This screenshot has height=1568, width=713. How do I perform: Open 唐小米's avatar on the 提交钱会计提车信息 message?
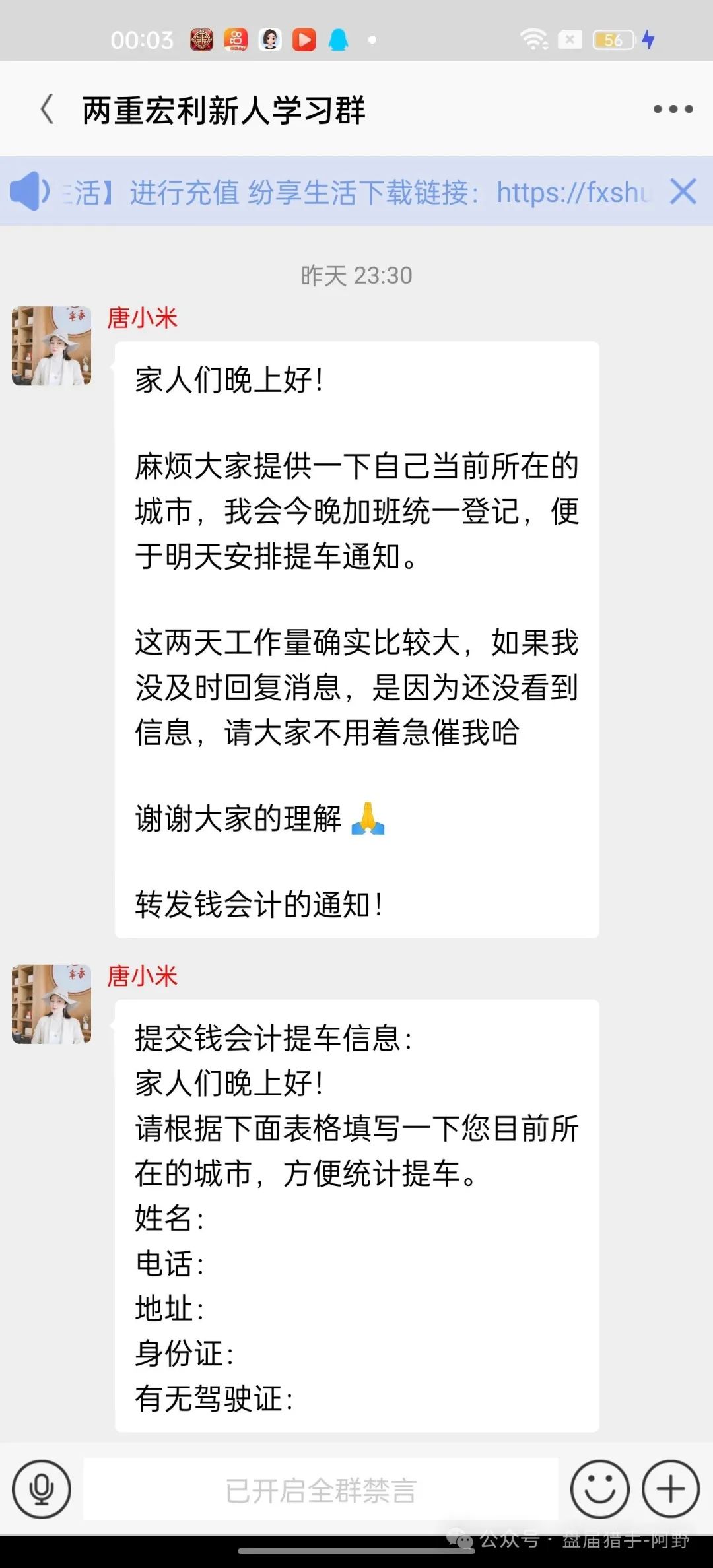51,1004
